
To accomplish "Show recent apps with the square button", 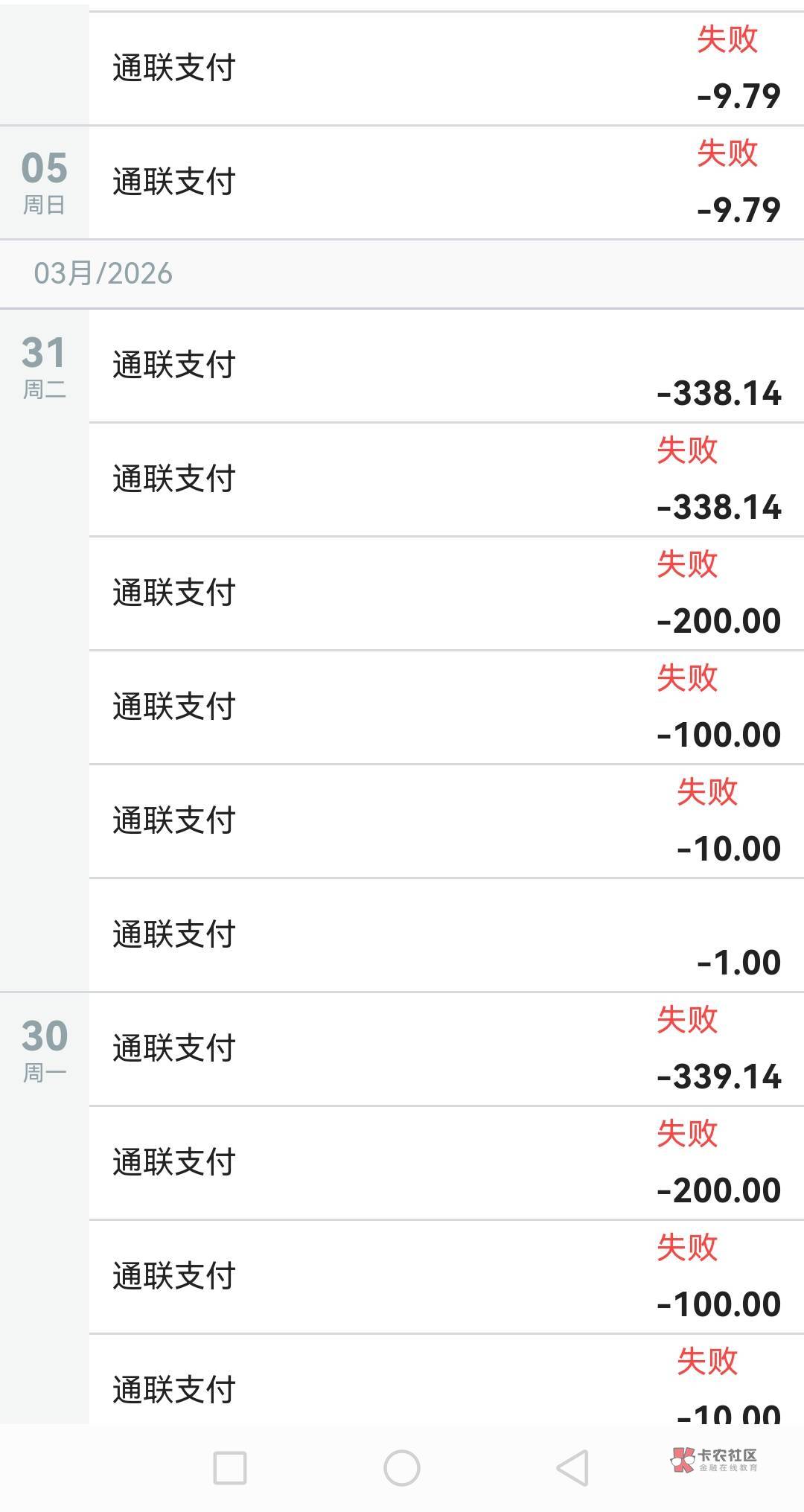I will pyautogui.click(x=230, y=1468).
